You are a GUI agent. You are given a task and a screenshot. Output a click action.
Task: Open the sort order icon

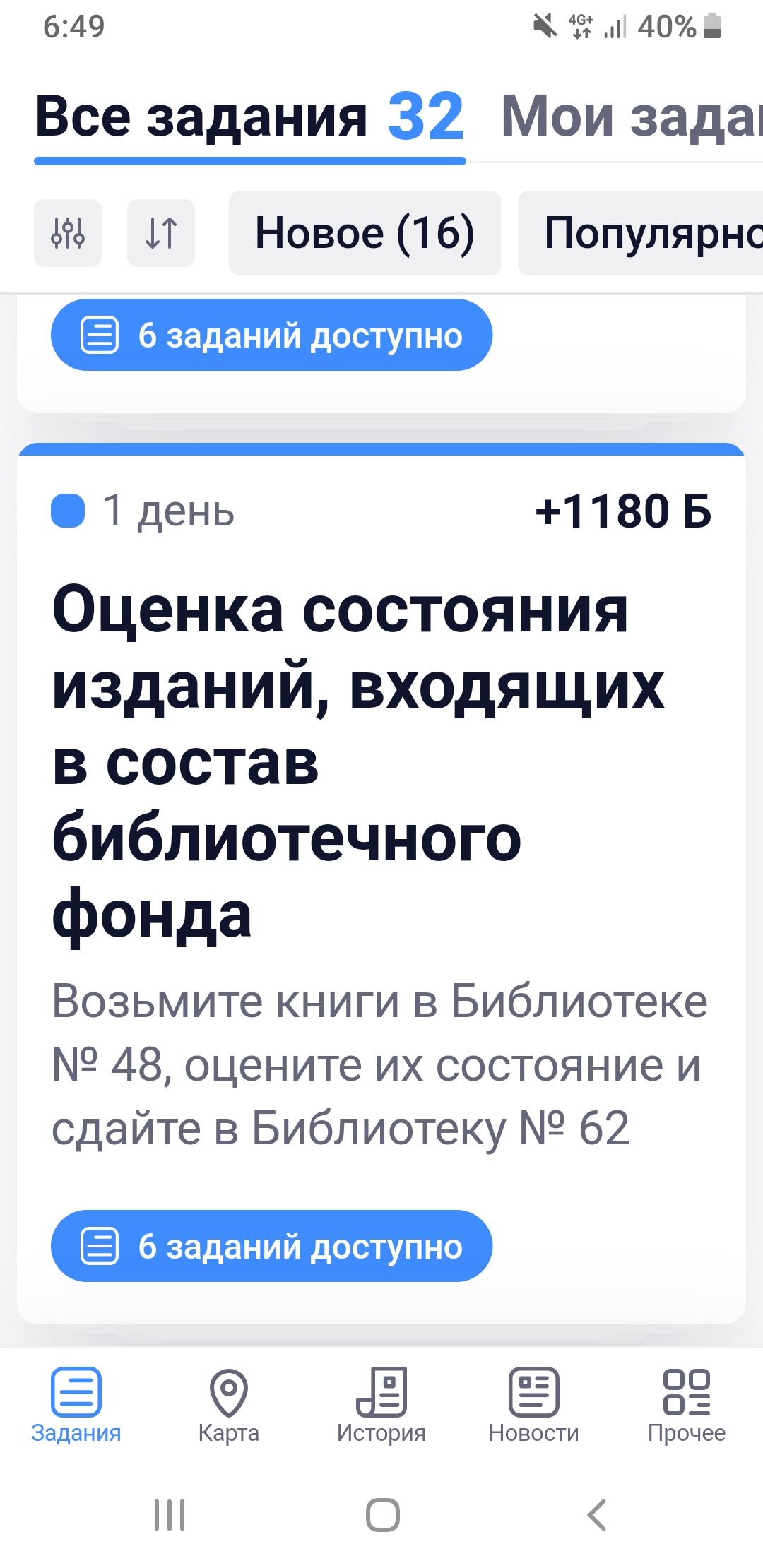(161, 233)
